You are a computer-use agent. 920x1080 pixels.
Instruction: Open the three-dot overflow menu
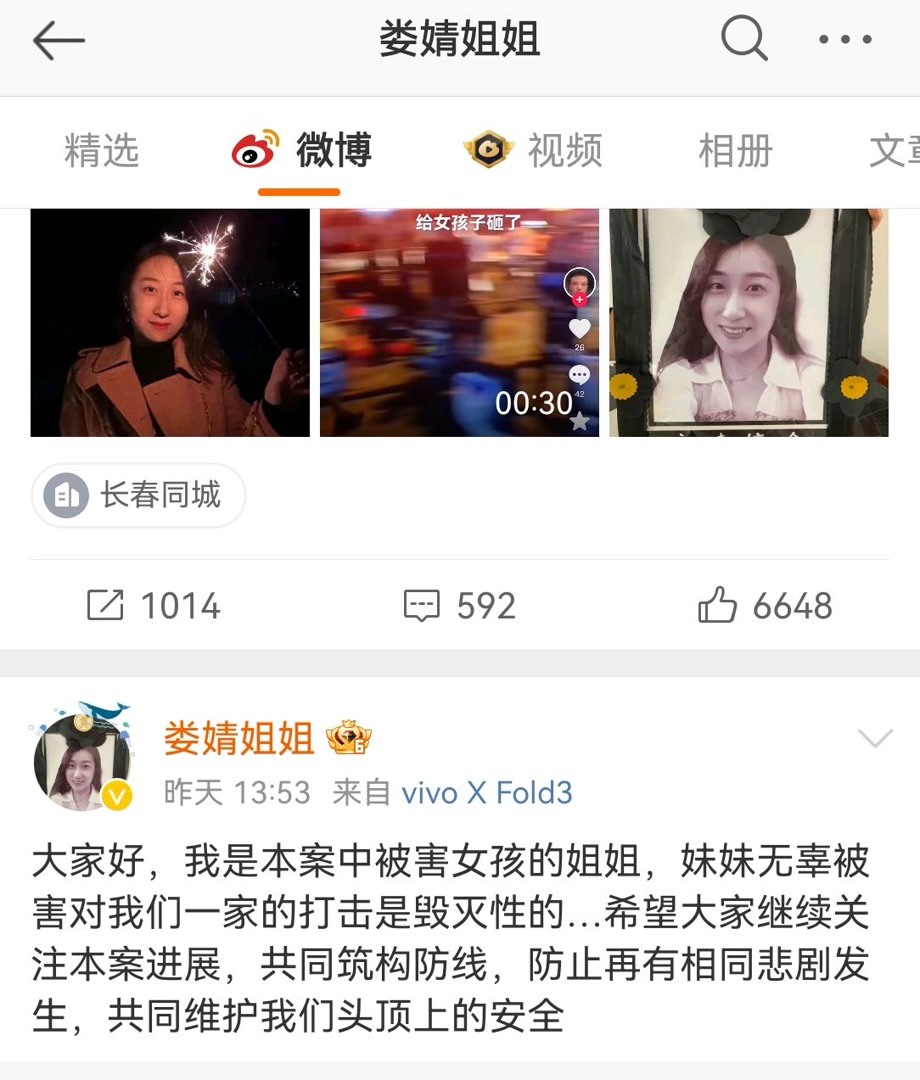845,40
